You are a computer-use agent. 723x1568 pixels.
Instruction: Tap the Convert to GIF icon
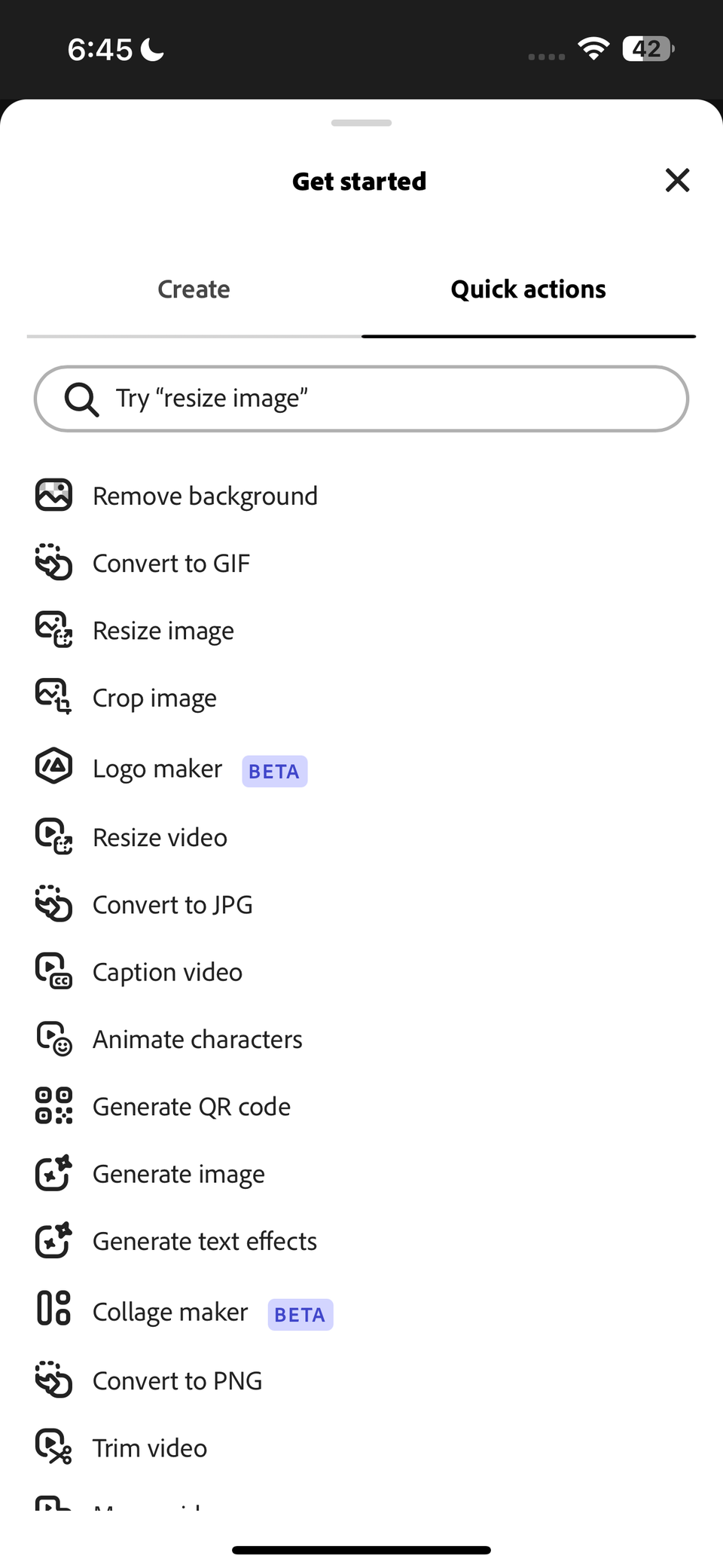(x=53, y=562)
